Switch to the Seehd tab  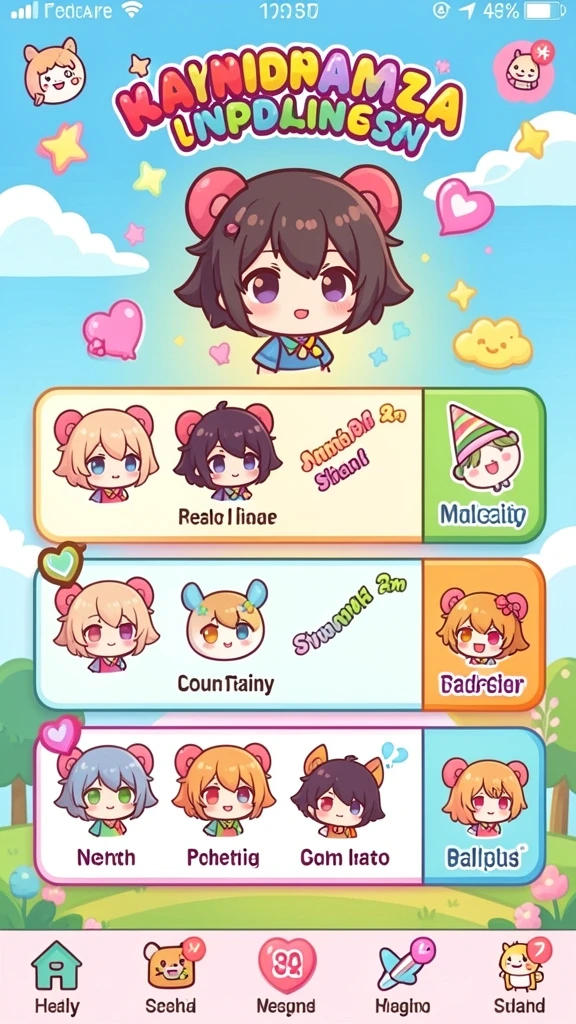click(170, 976)
